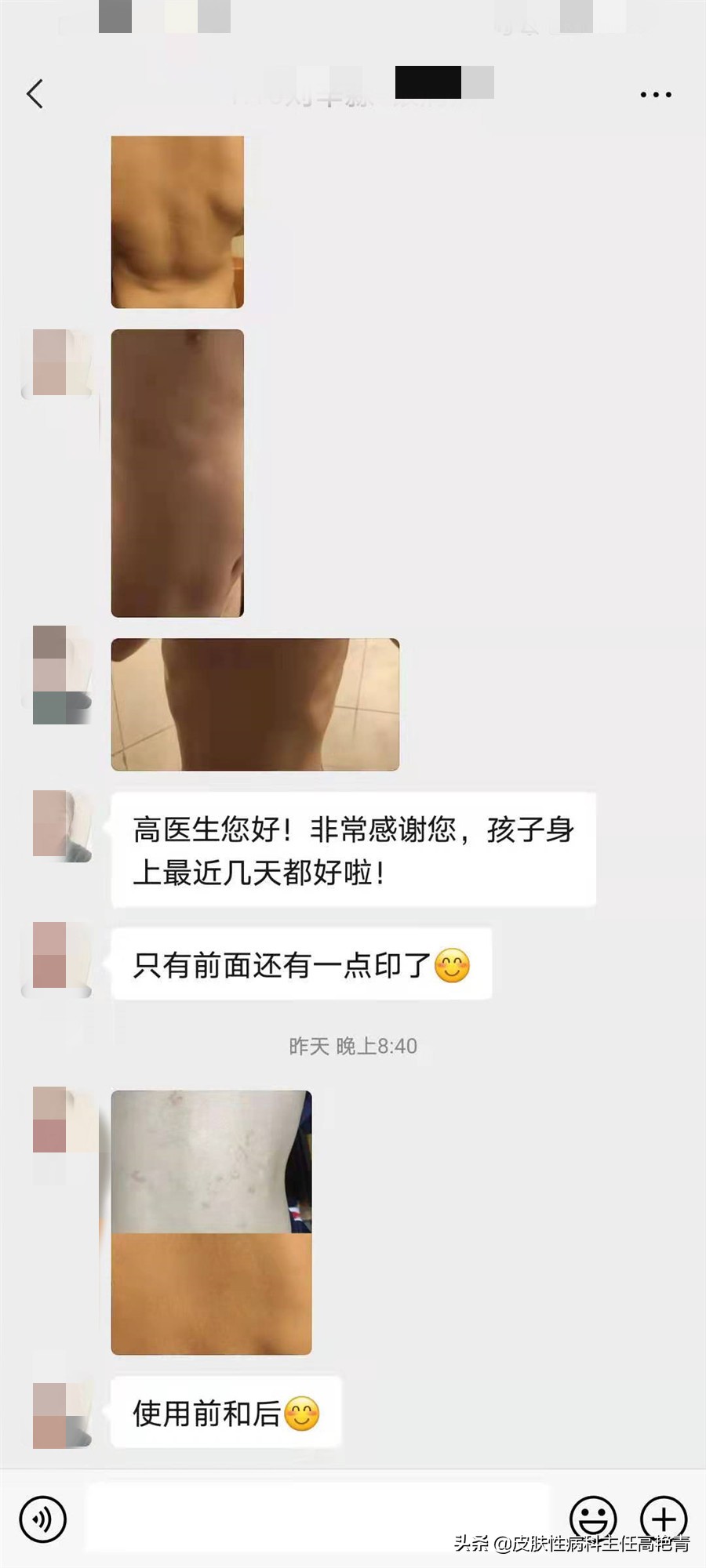Open the tall narrow torso photo
Screen dimensions: 706x1568
click(177, 473)
